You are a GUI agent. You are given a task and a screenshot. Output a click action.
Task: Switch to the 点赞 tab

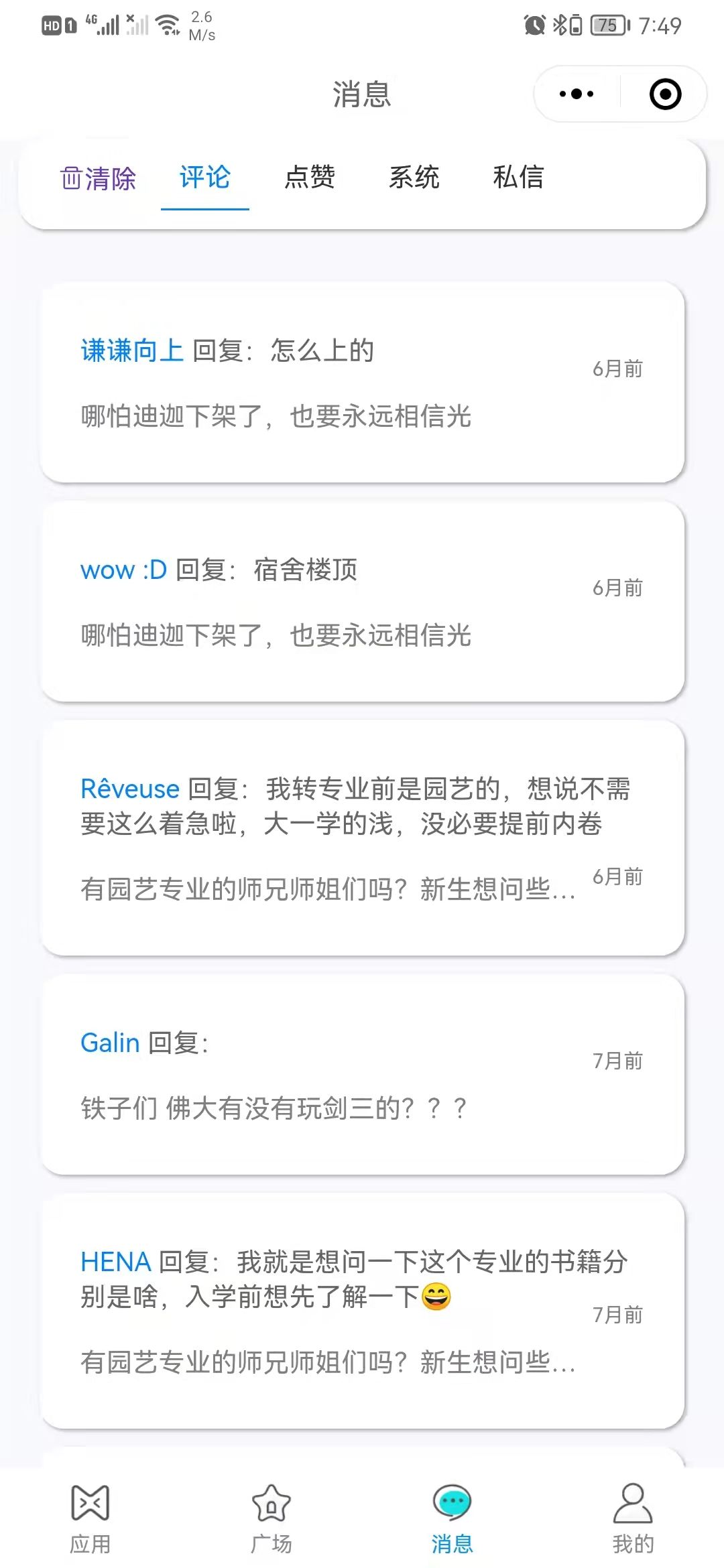click(310, 178)
